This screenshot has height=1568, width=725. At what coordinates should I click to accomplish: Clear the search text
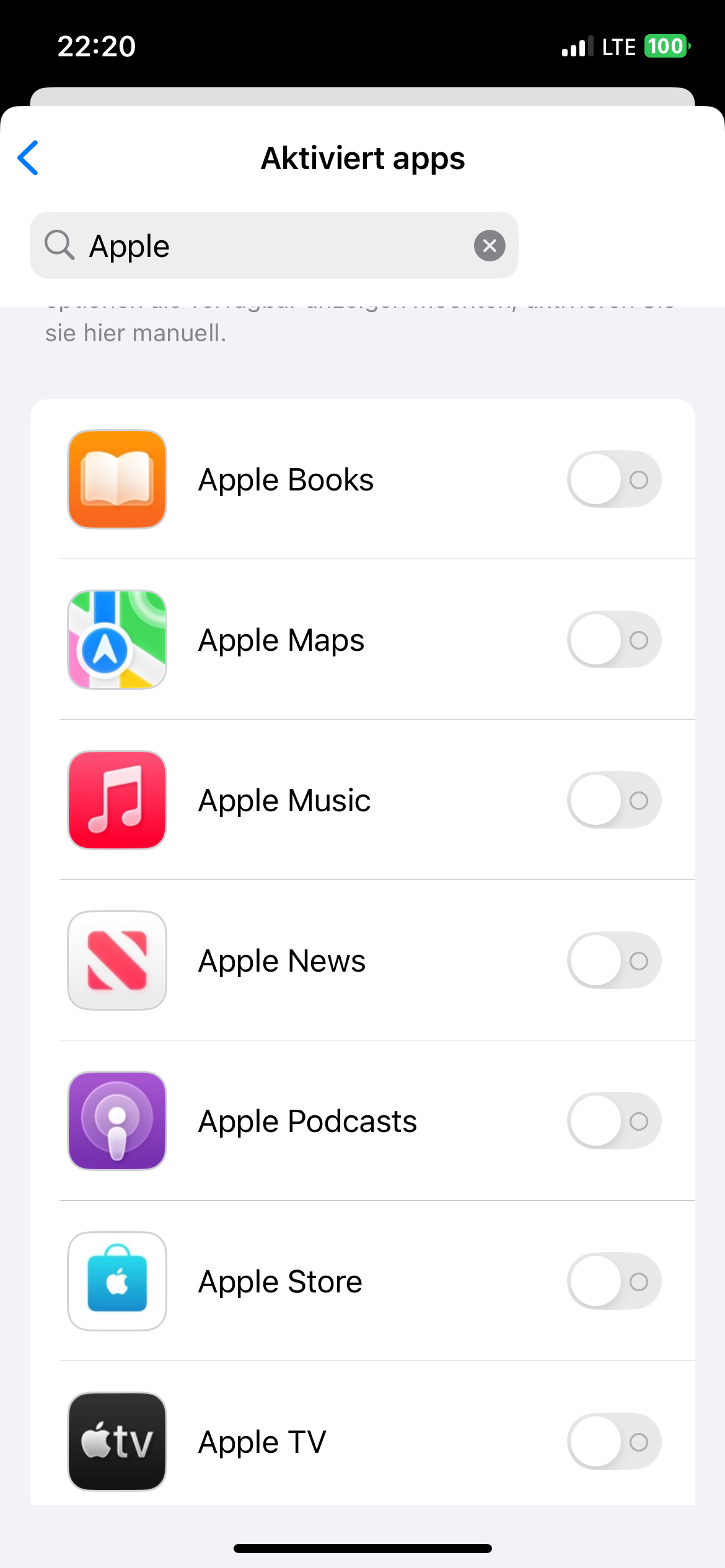(x=490, y=246)
